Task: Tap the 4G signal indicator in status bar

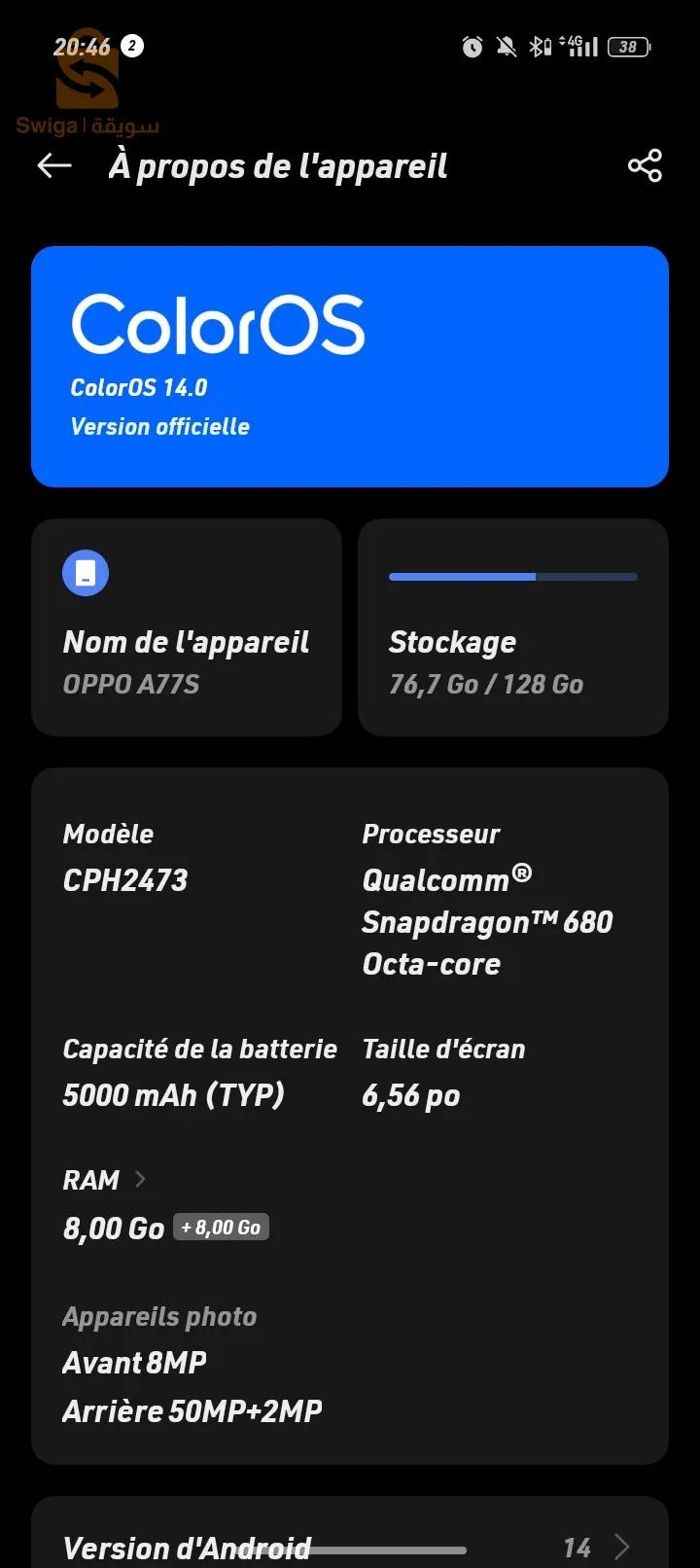Action: 577,46
